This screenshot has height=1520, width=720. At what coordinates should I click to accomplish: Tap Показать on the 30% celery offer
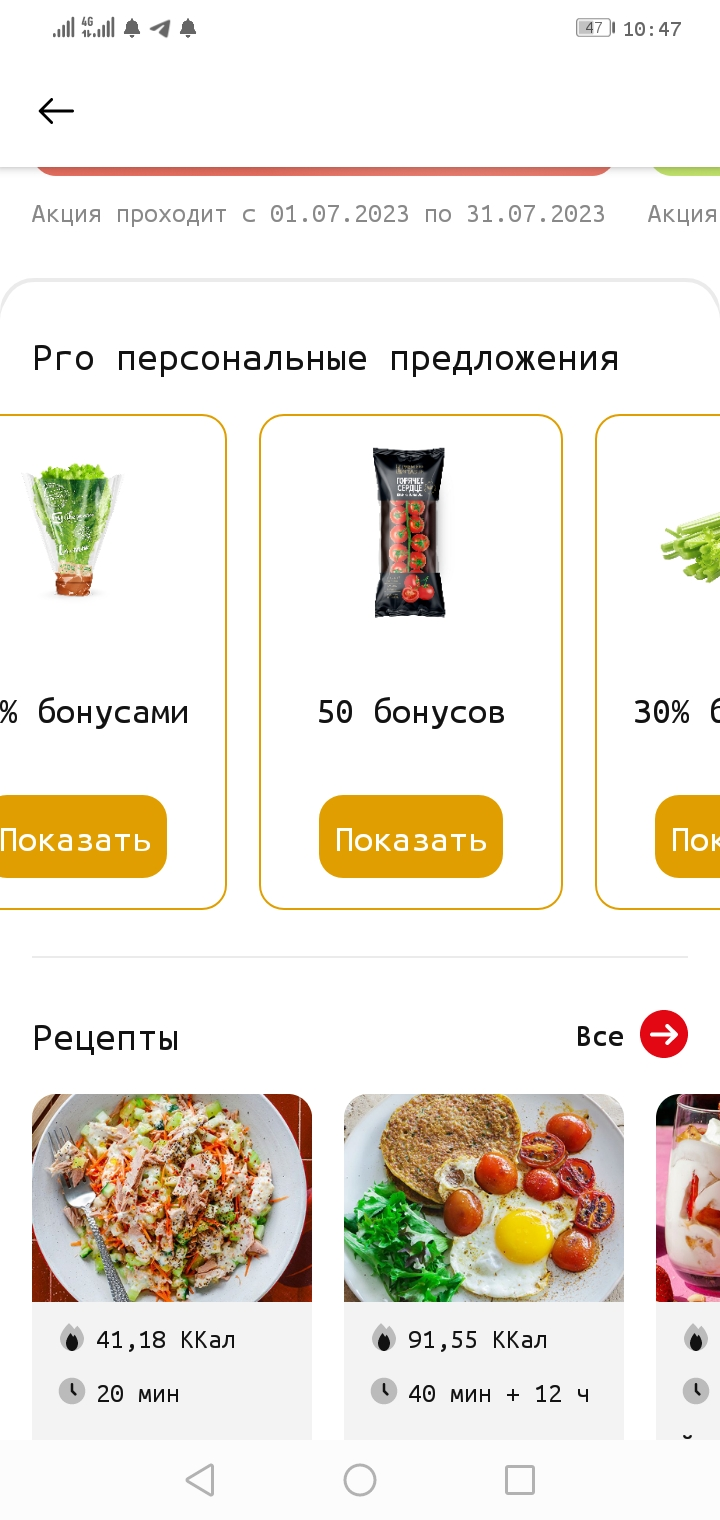[688, 837]
